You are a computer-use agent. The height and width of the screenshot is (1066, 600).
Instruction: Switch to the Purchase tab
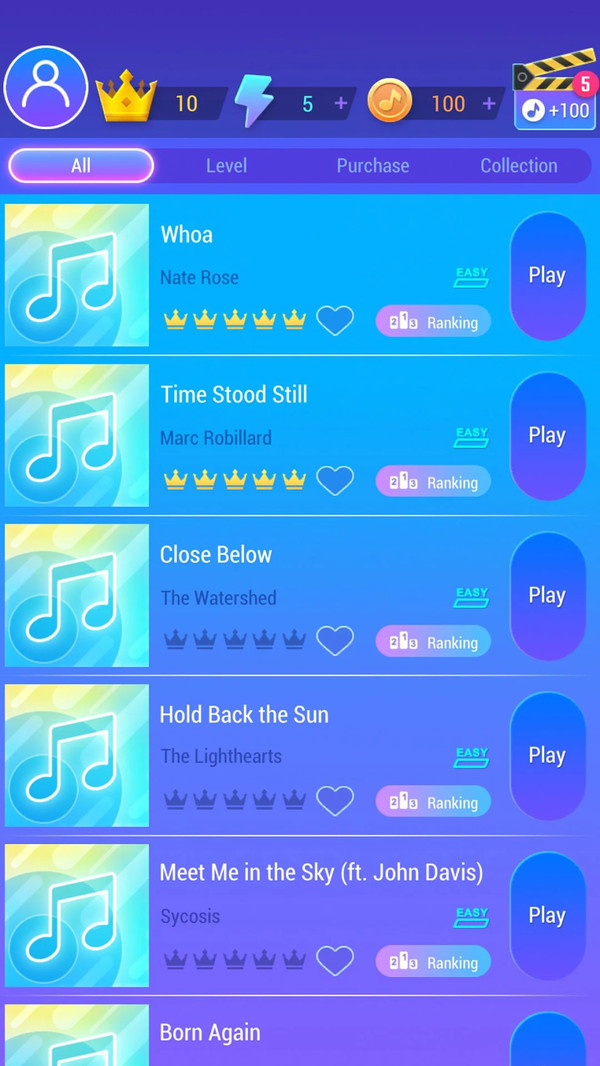(x=372, y=166)
